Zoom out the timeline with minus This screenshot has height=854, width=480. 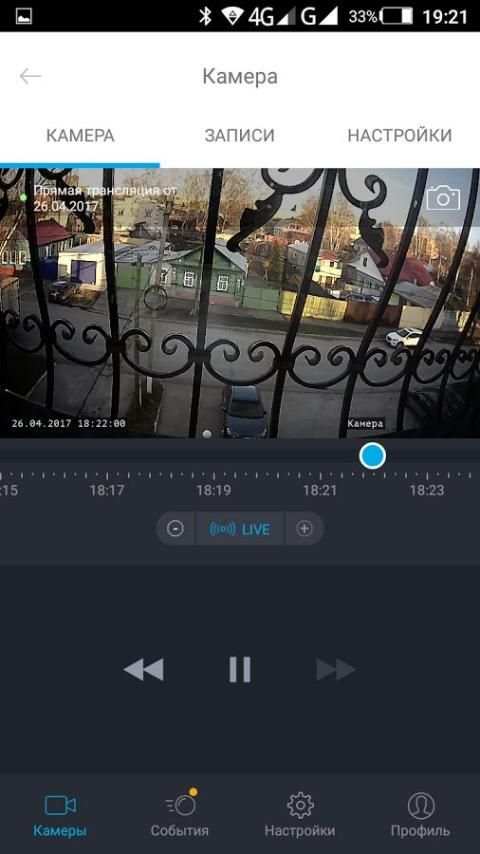(175, 528)
